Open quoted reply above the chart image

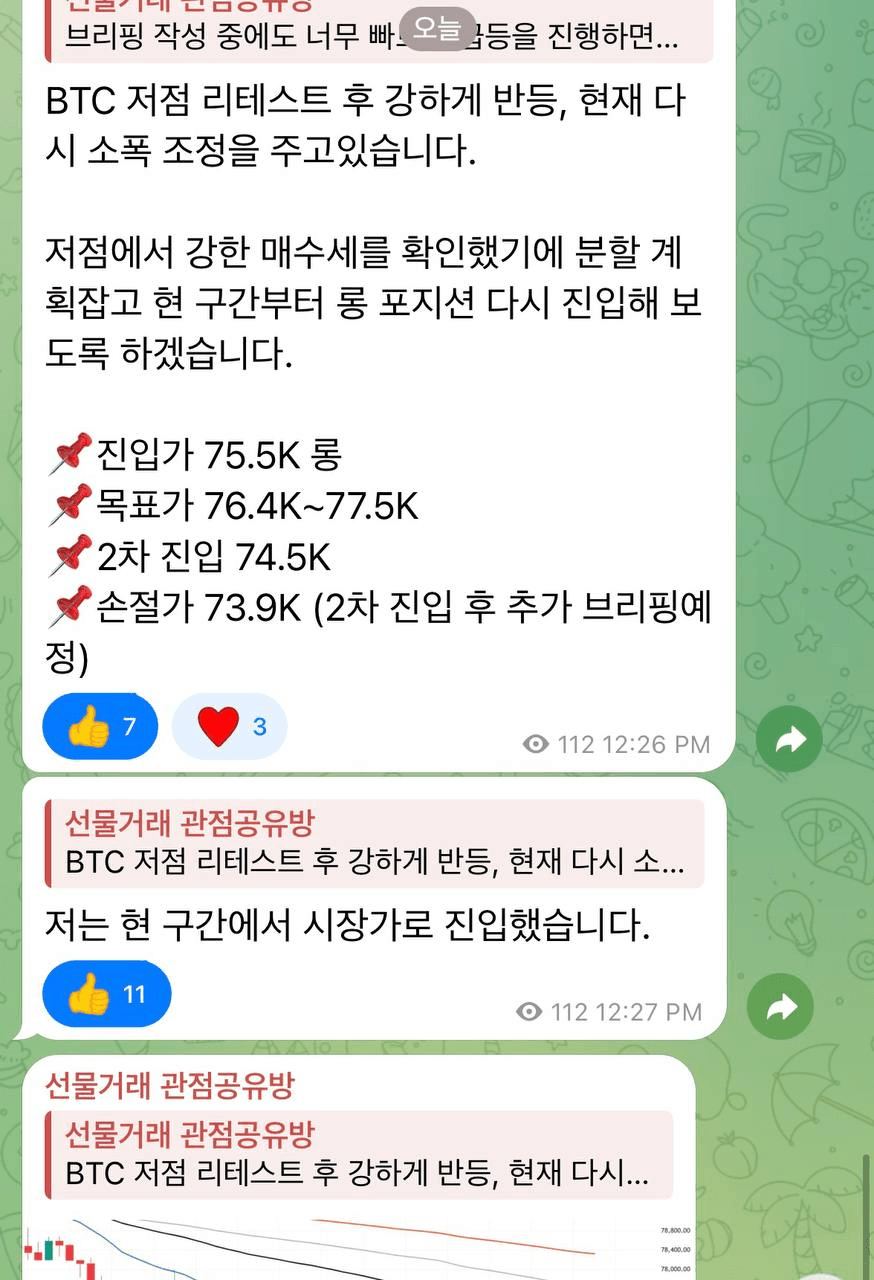point(358,1153)
